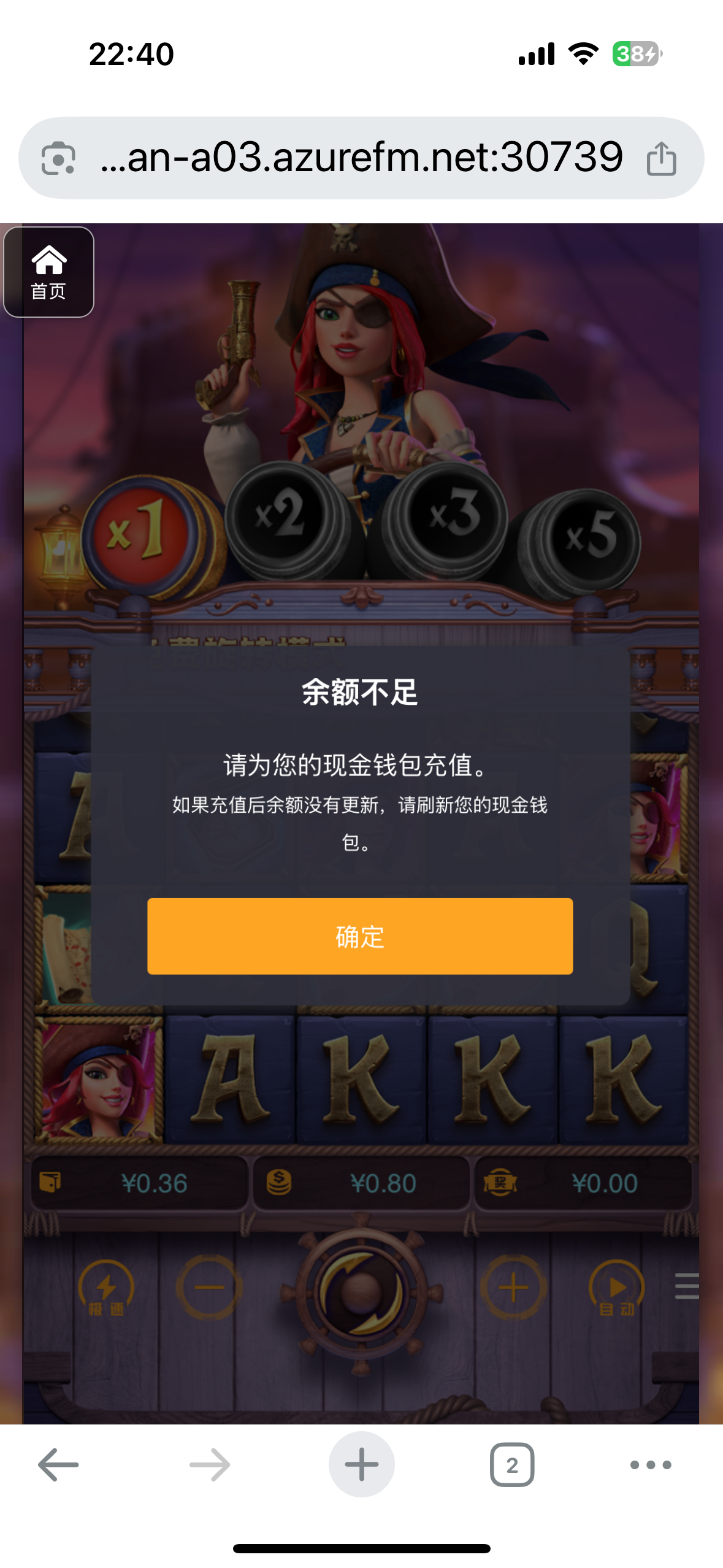Open the browser's three-dot menu

click(651, 1465)
